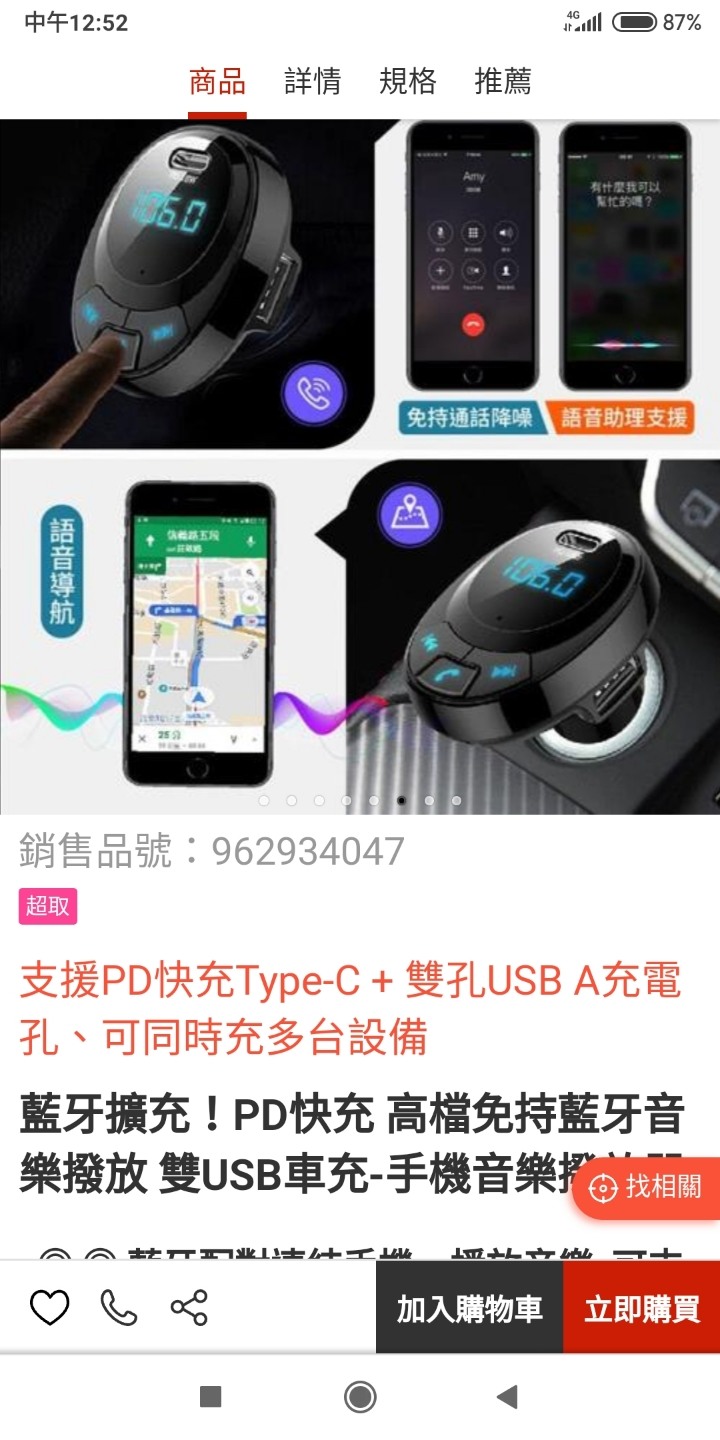Open the 規格 tab
720x1440 pixels.
pos(407,82)
